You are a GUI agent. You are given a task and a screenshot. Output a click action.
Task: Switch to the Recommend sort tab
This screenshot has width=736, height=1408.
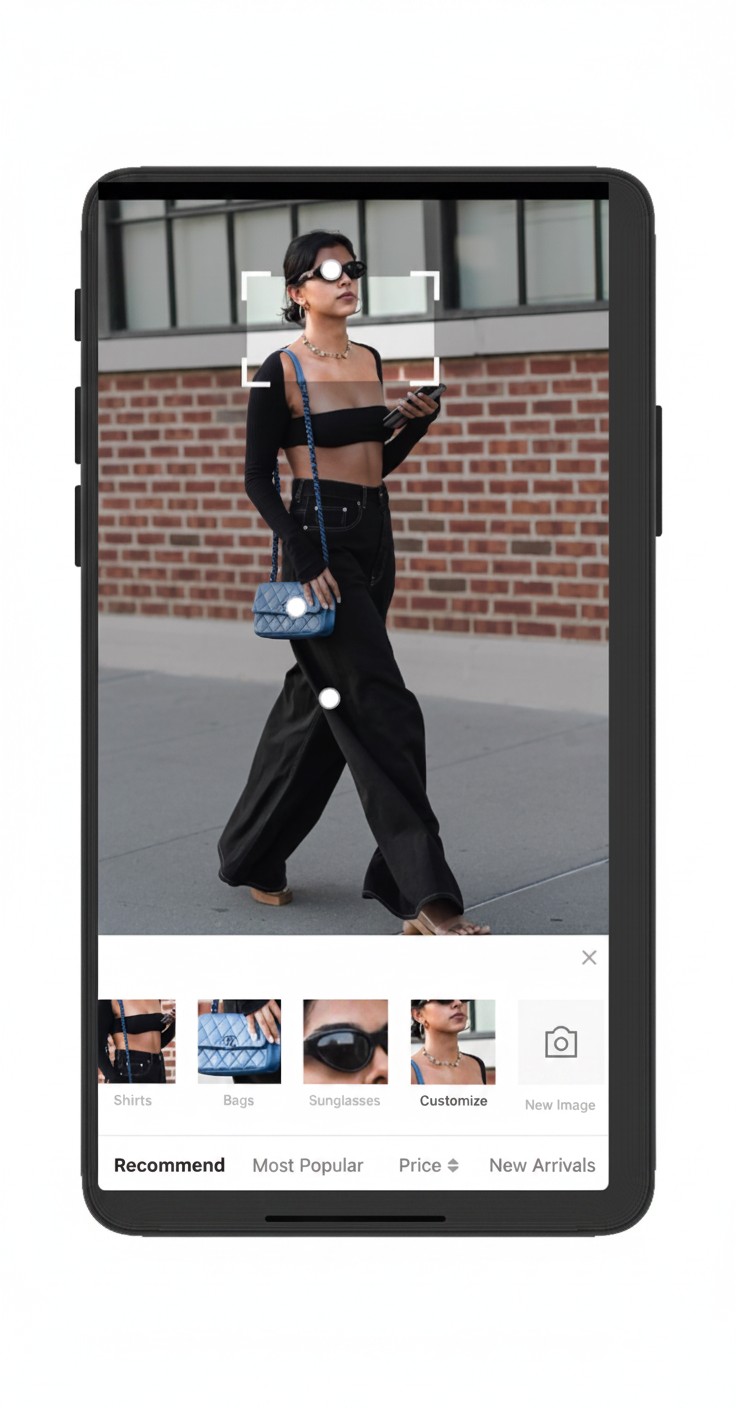tap(169, 1165)
